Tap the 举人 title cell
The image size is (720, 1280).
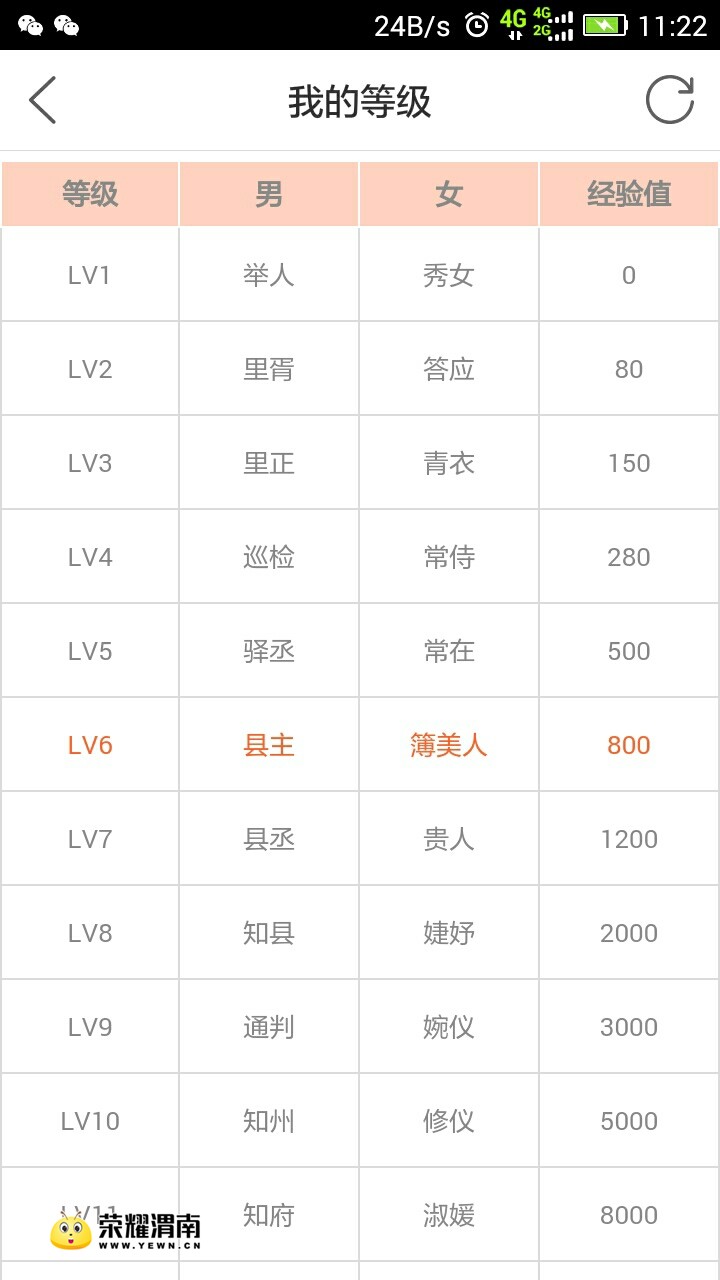coord(268,274)
